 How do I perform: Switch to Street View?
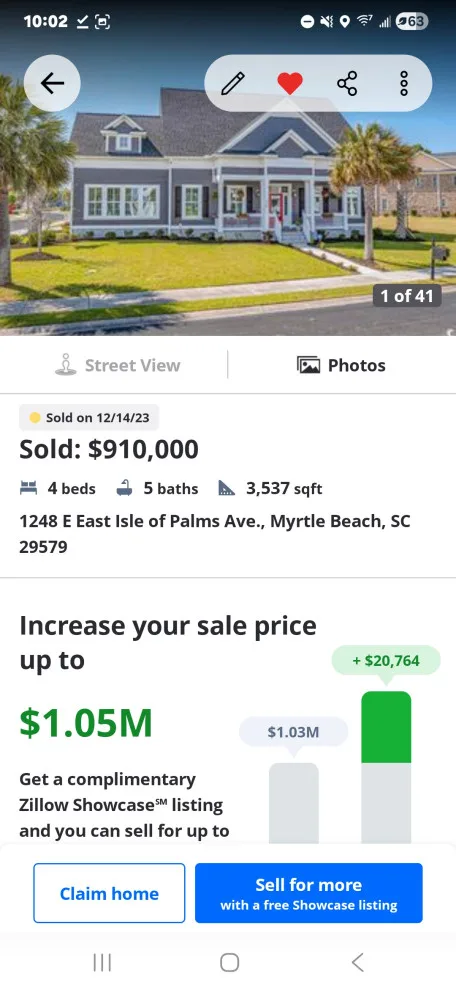(117, 365)
